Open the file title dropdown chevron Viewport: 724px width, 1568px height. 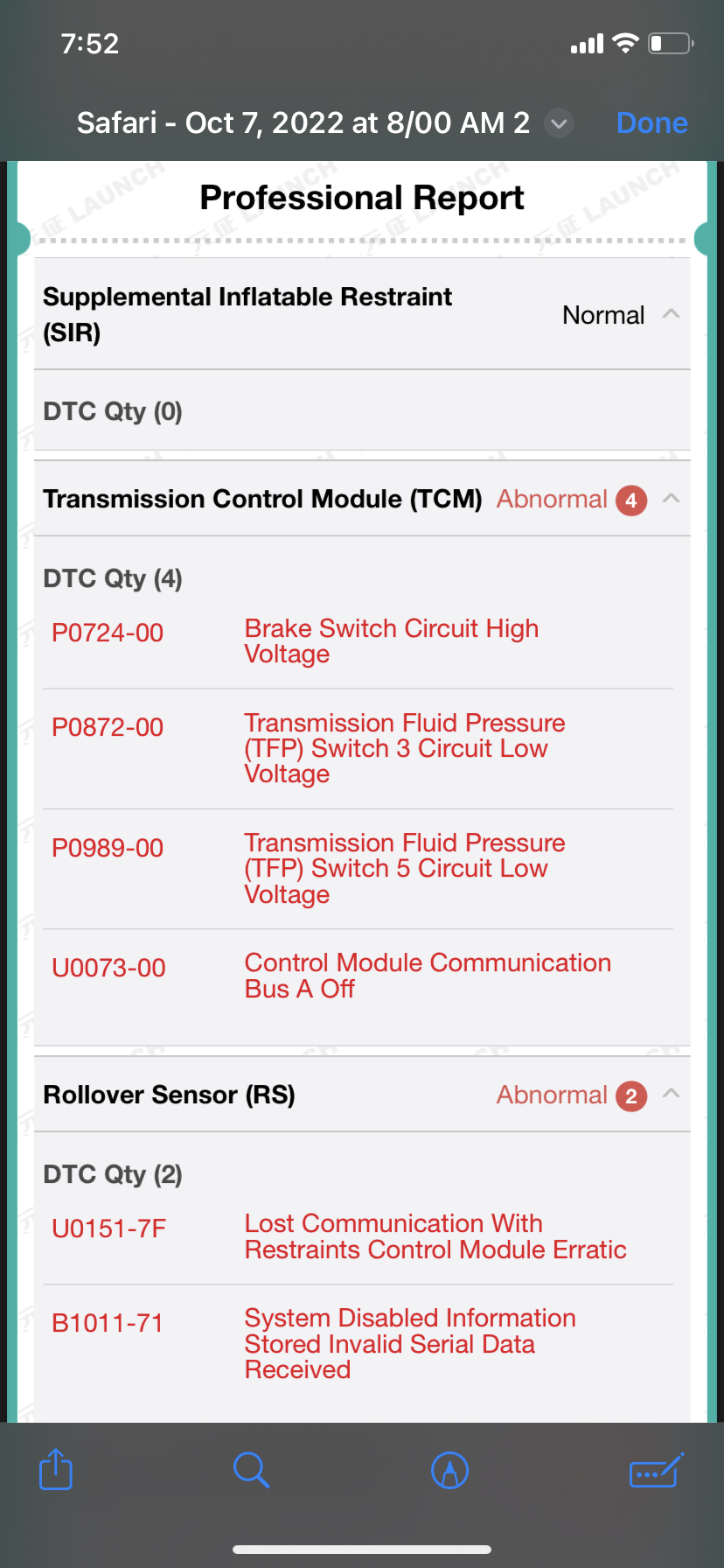[x=559, y=123]
